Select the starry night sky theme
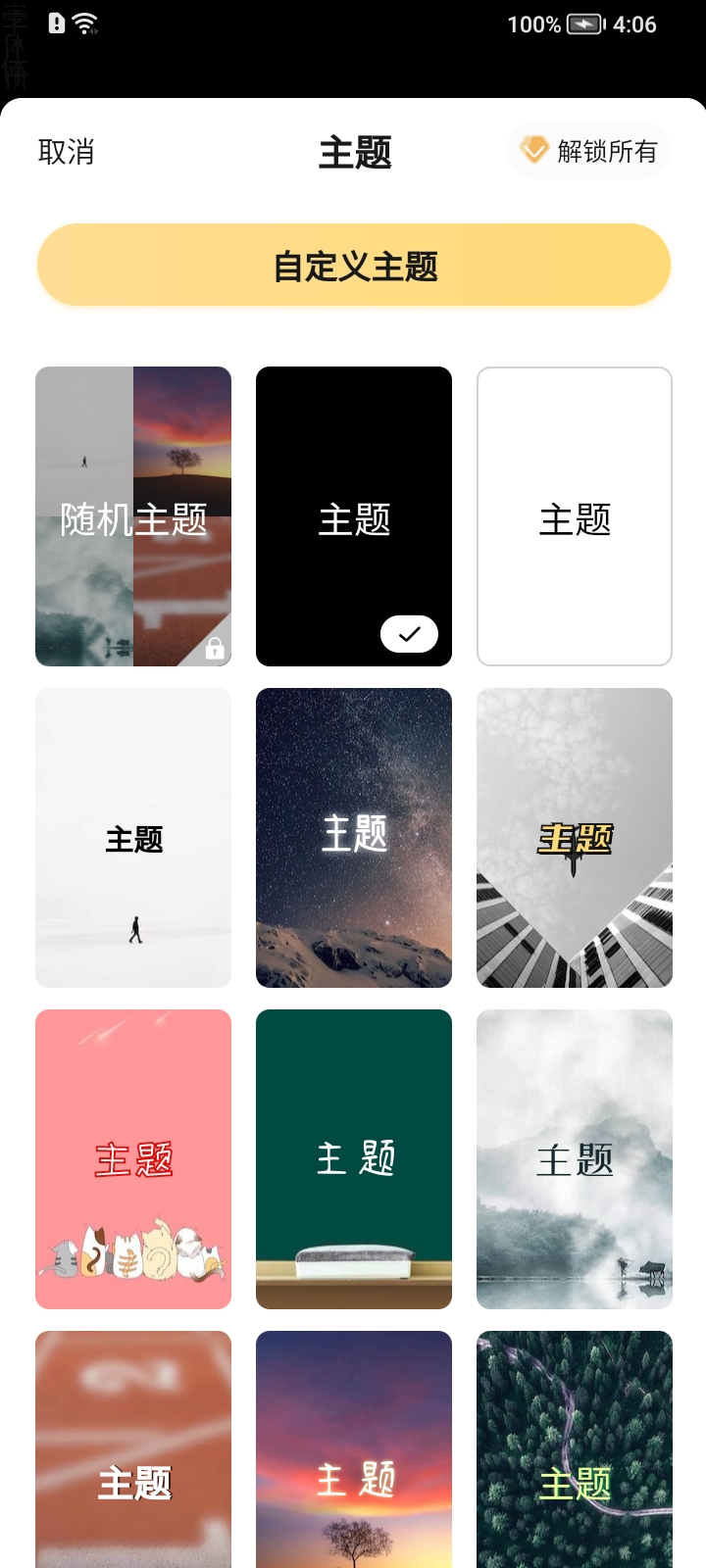The image size is (706, 1568). (x=353, y=837)
